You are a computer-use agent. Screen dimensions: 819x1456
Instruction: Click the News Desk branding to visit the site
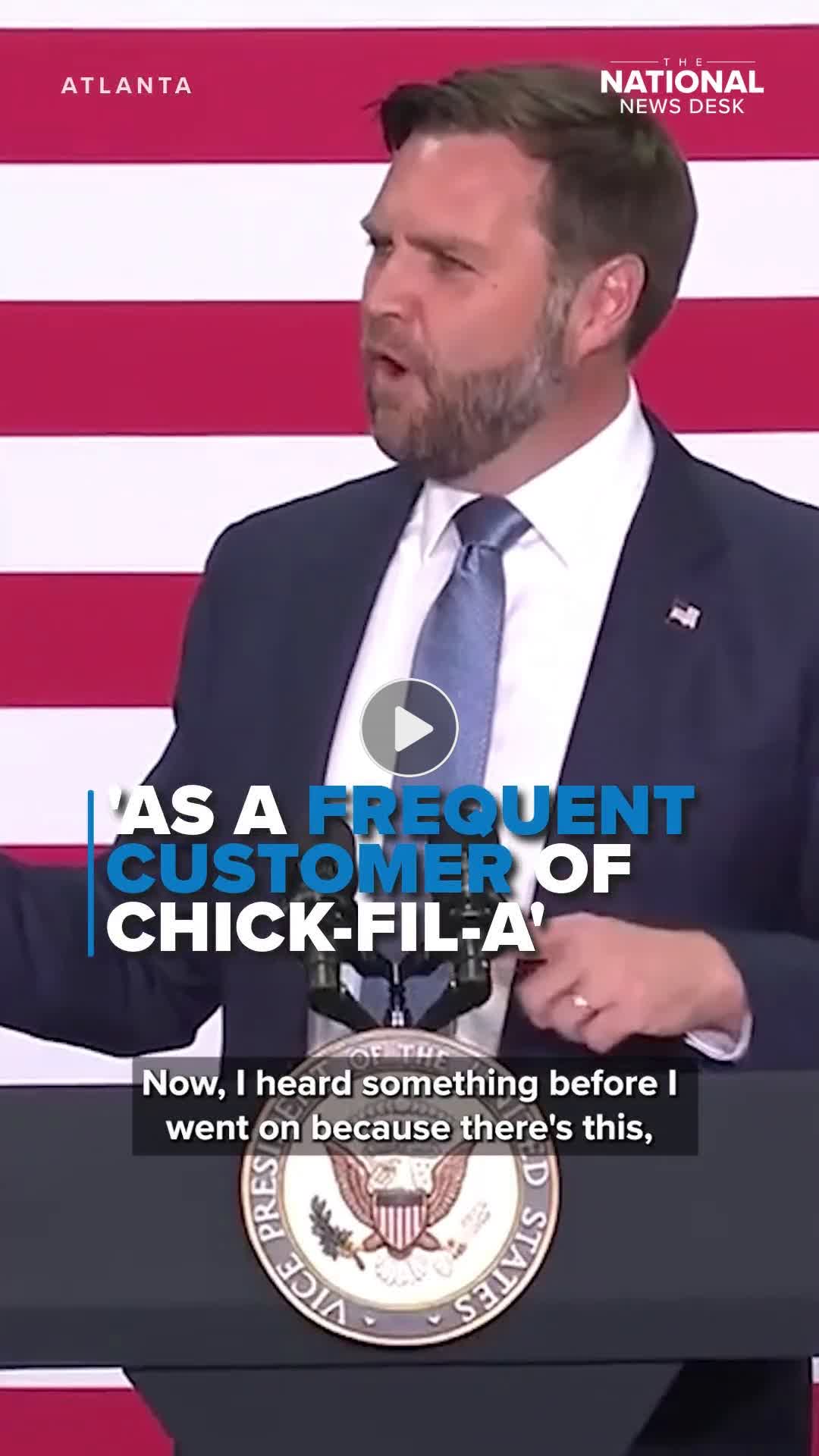click(x=684, y=83)
